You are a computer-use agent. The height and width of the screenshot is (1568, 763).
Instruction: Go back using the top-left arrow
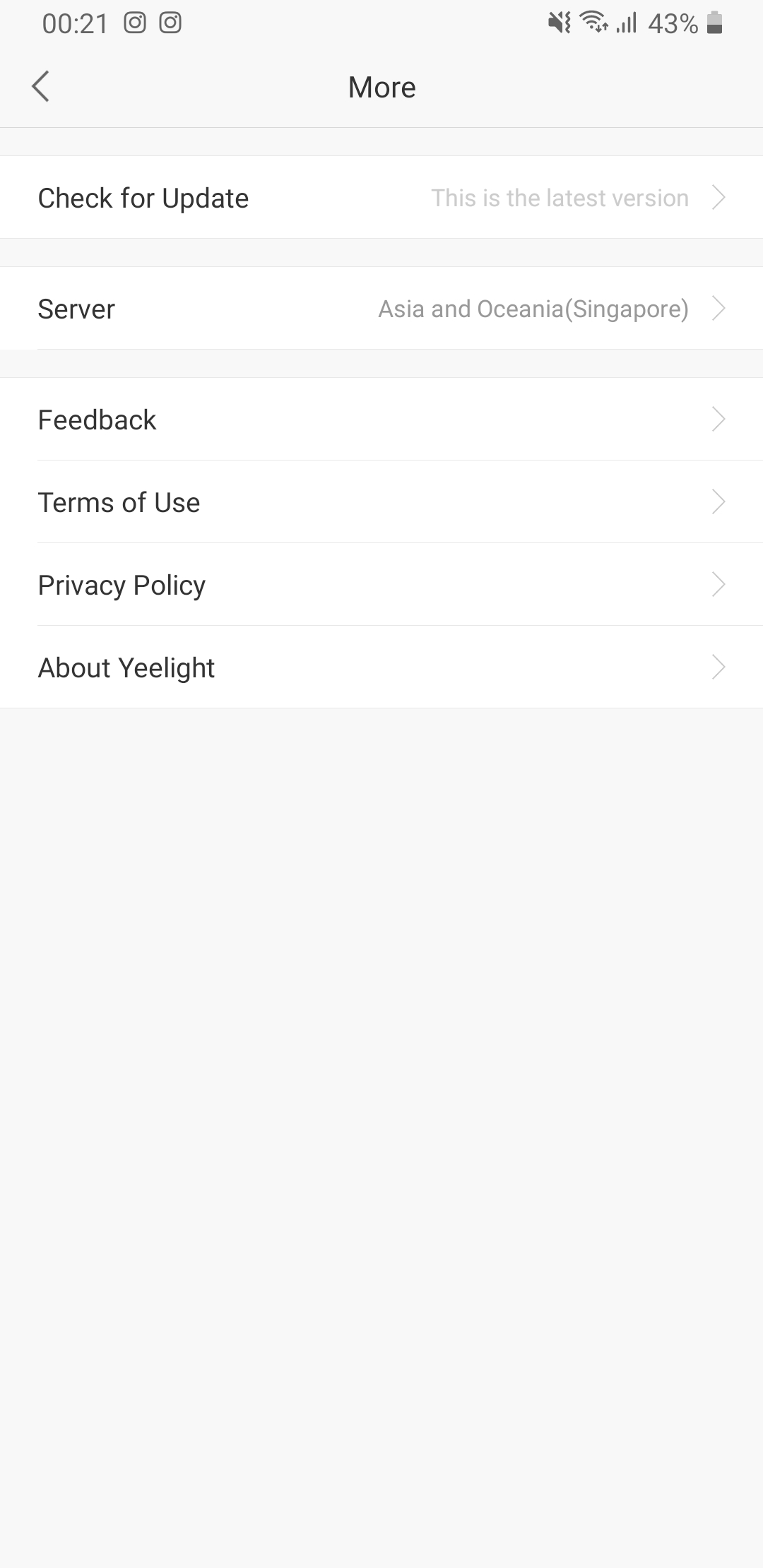[40, 87]
